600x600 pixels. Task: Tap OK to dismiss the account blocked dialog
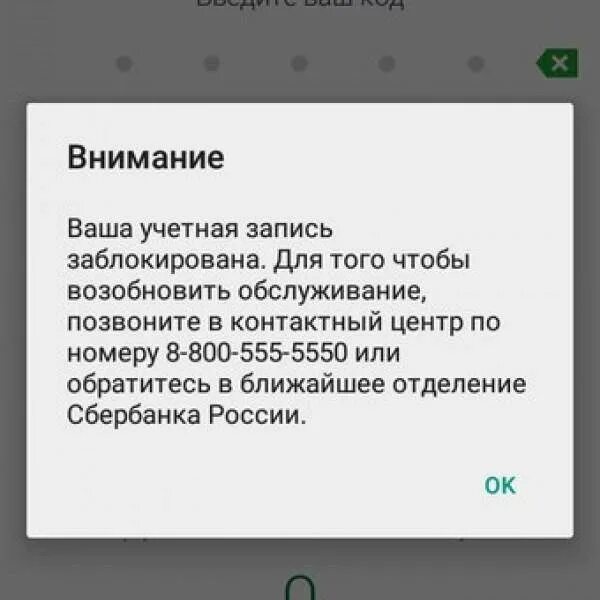point(500,485)
